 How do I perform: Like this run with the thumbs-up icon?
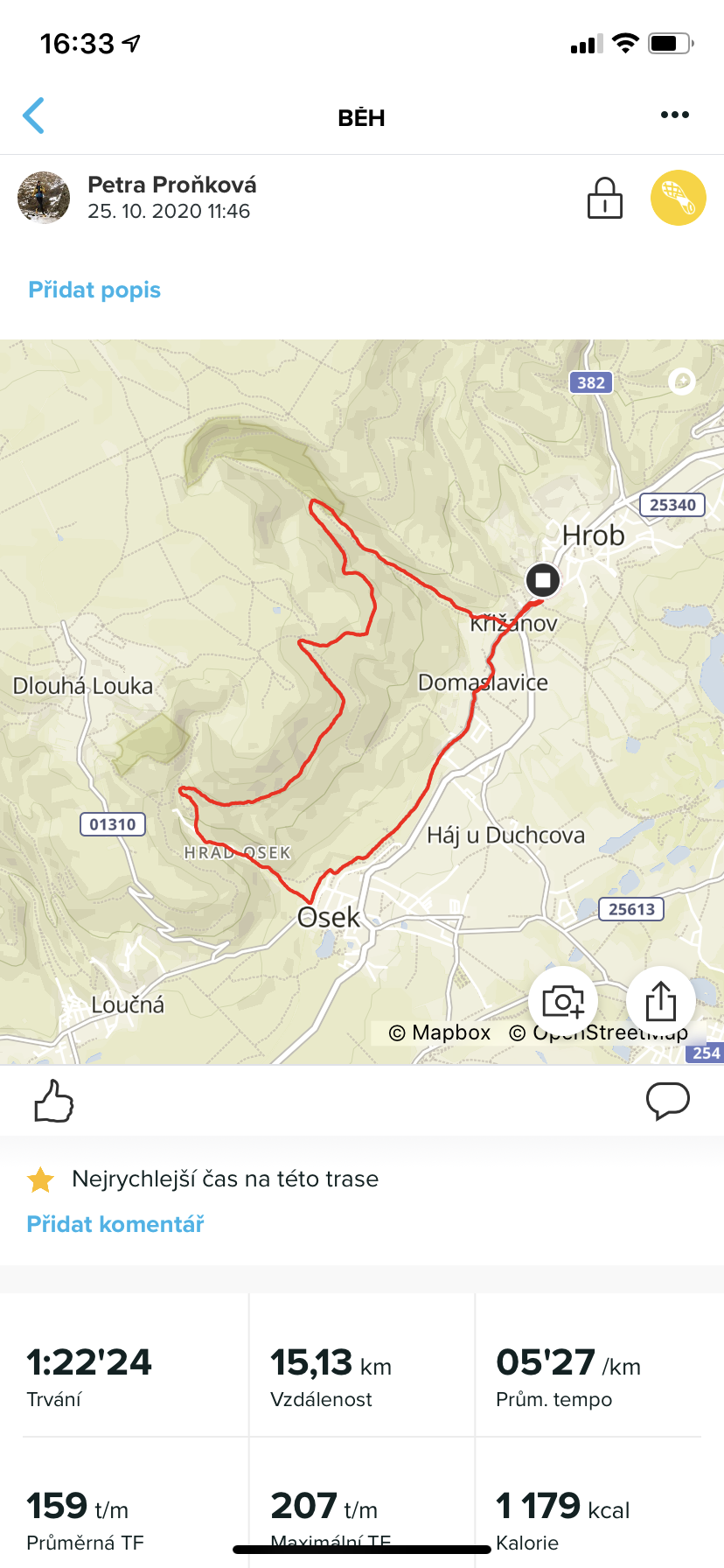53,1101
